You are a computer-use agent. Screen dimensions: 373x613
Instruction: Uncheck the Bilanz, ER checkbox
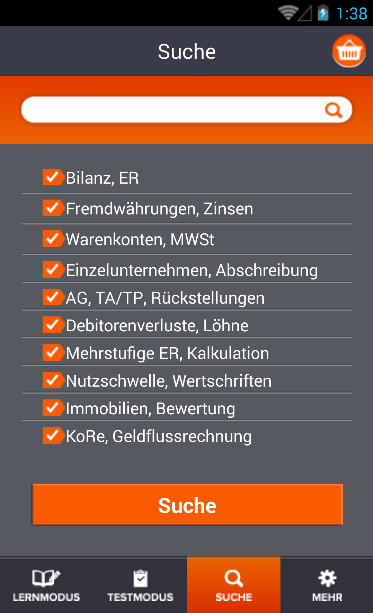point(52,177)
